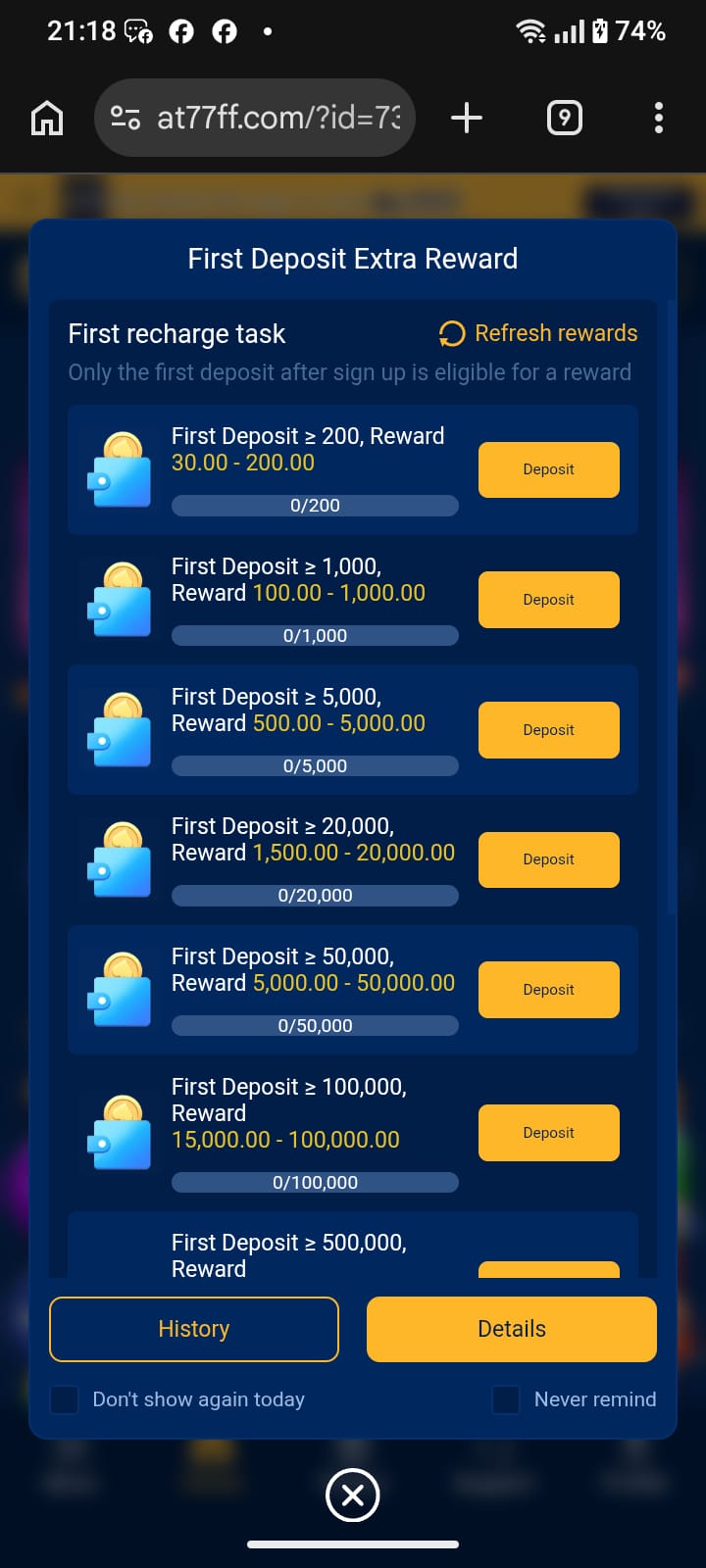Open the History button

point(194,1329)
